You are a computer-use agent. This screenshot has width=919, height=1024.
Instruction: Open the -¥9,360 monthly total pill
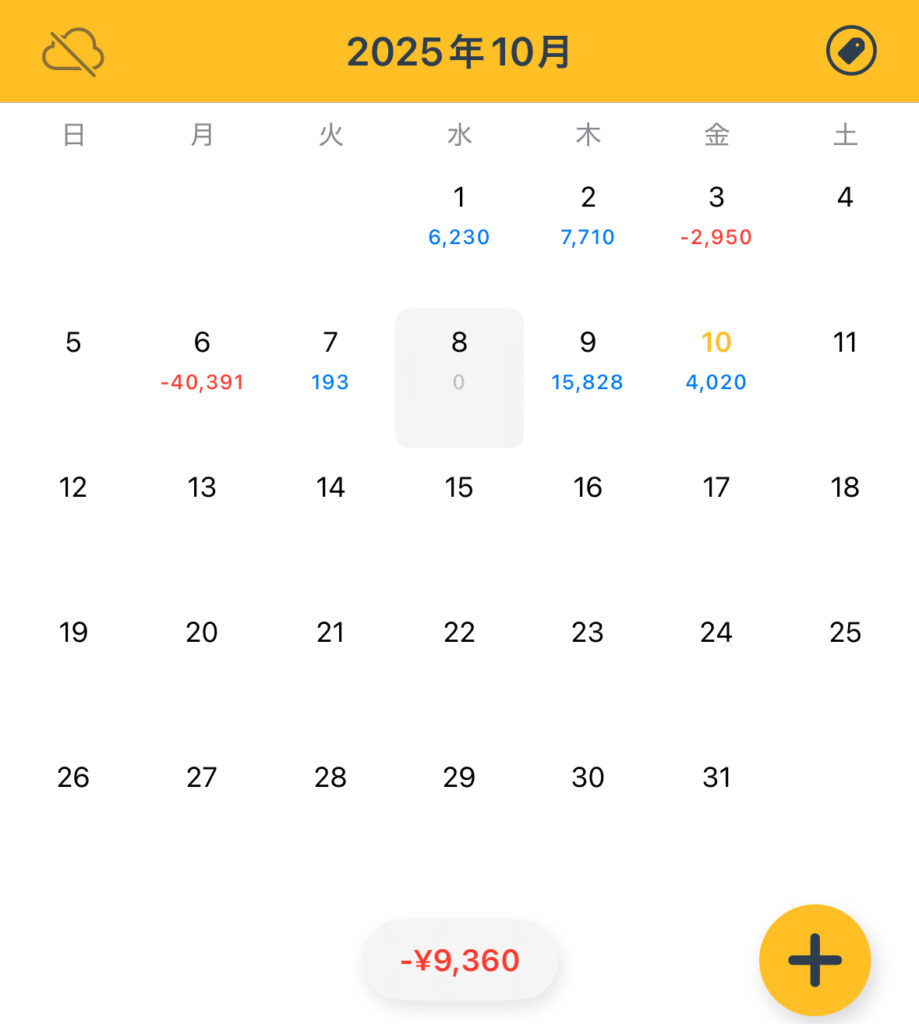[x=460, y=961]
